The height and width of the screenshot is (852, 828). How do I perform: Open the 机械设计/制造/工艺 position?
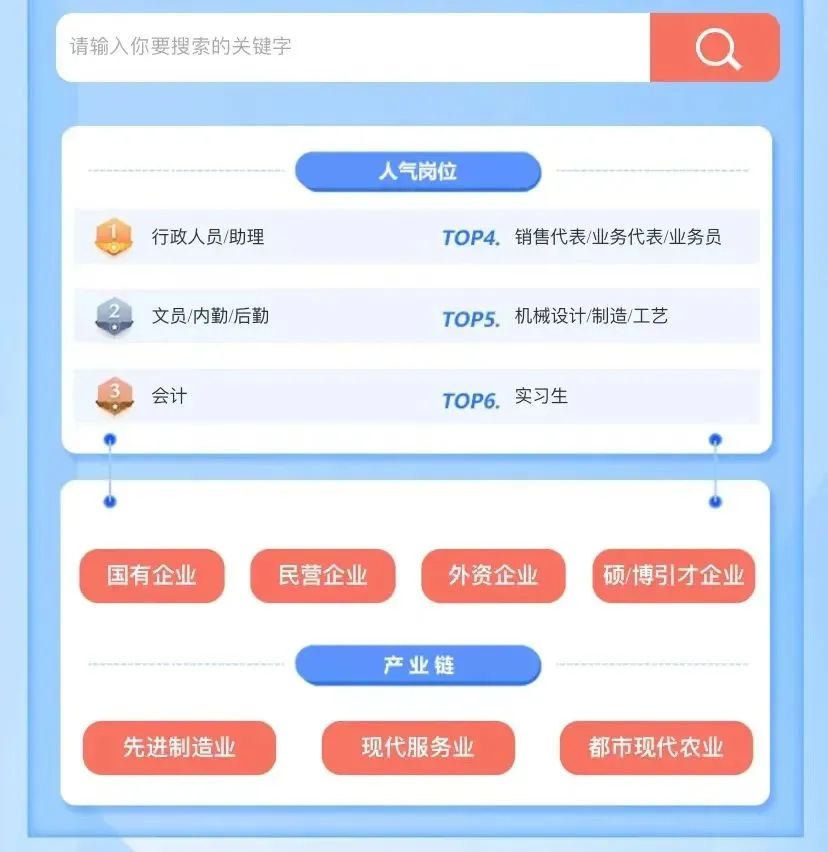(591, 317)
